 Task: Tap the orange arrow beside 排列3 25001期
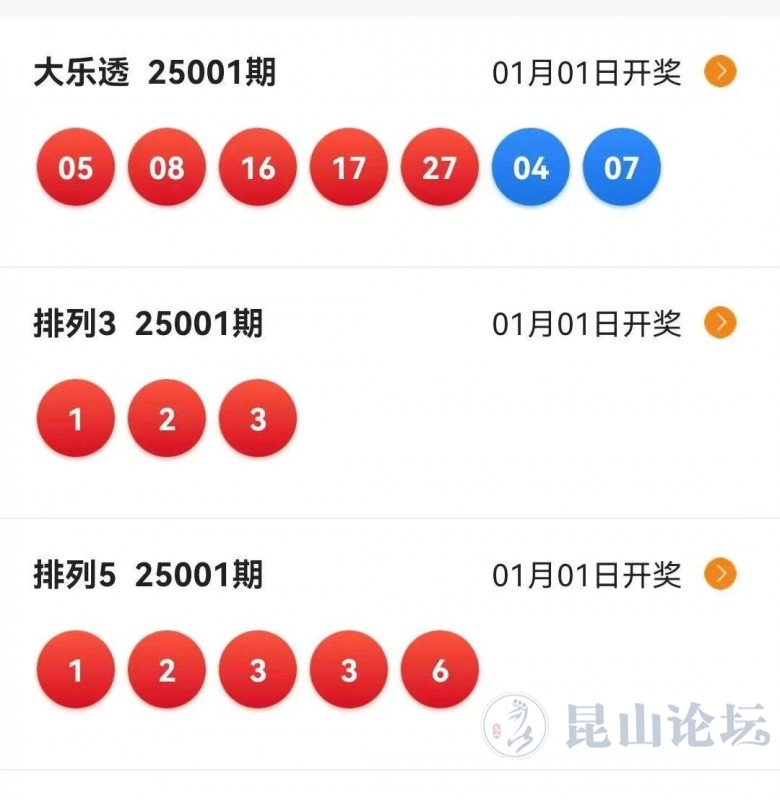[x=720, y=323]
